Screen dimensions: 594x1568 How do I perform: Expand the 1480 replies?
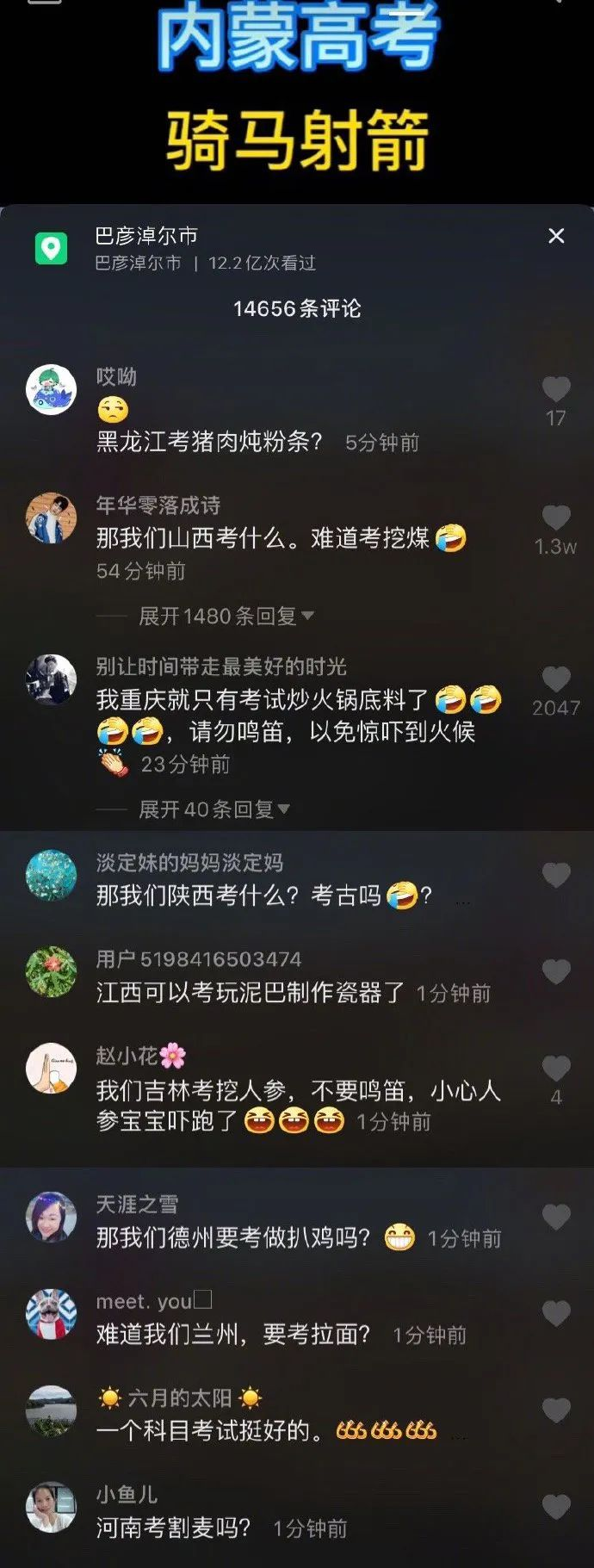pos(226,617)
